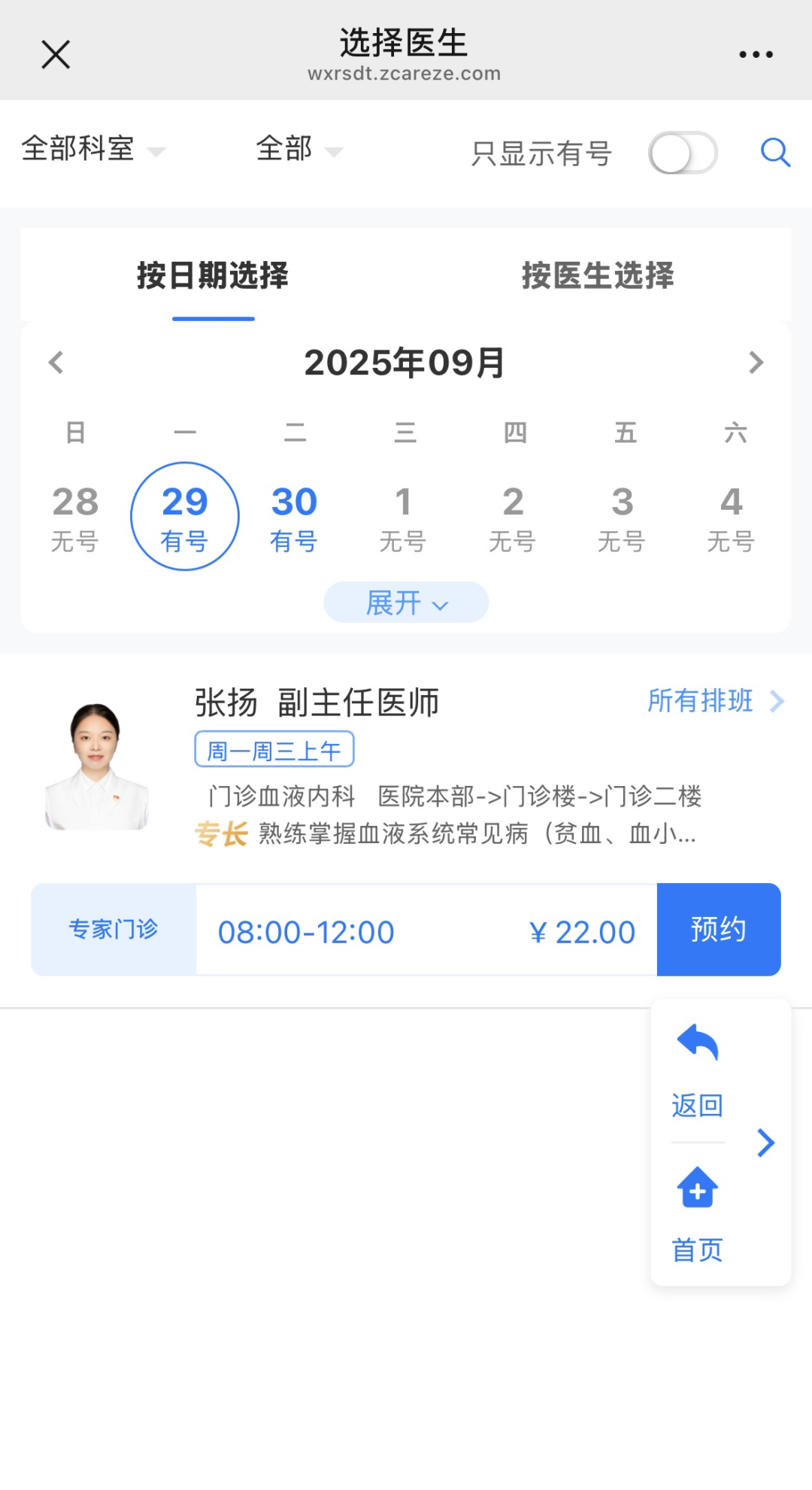Select date 30 marked 有号
The width and height of the screenshot is (812, 1490).
pyautogui.click(x=293, y=515)
